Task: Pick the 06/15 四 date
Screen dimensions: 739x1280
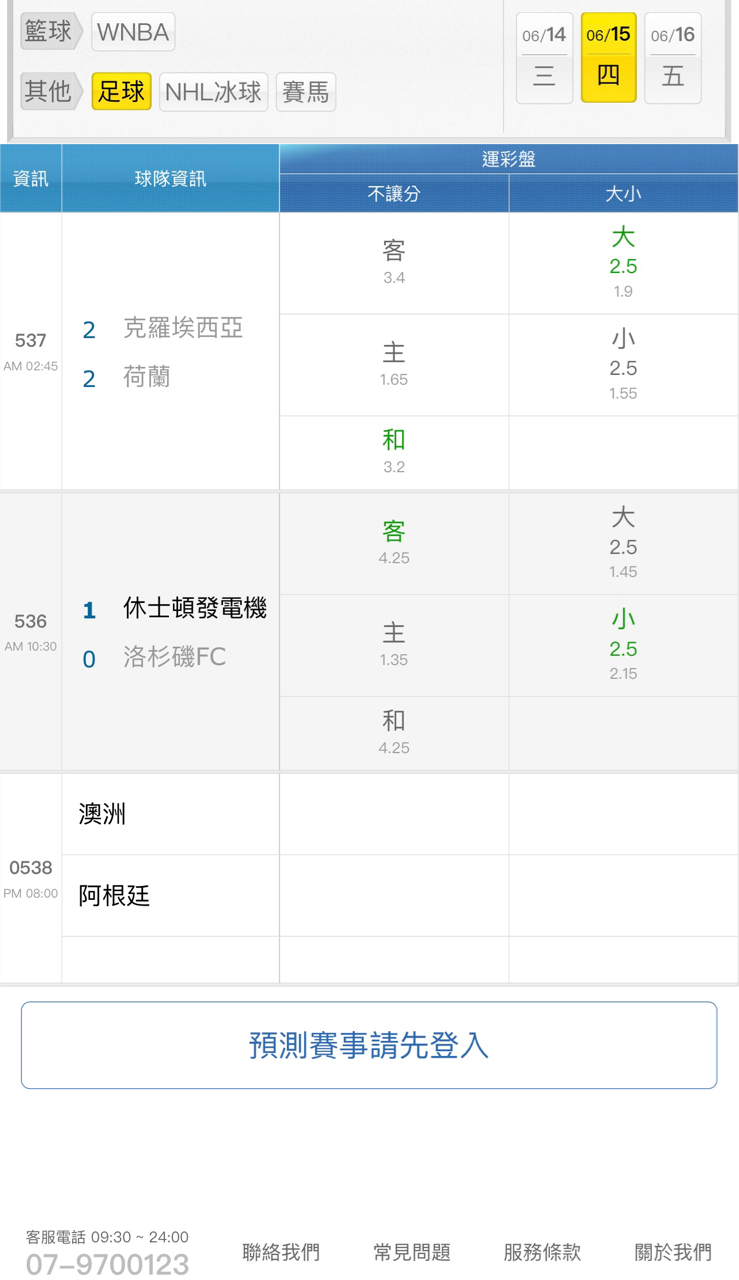Action: pyautogui.click(x=608, y=58)
